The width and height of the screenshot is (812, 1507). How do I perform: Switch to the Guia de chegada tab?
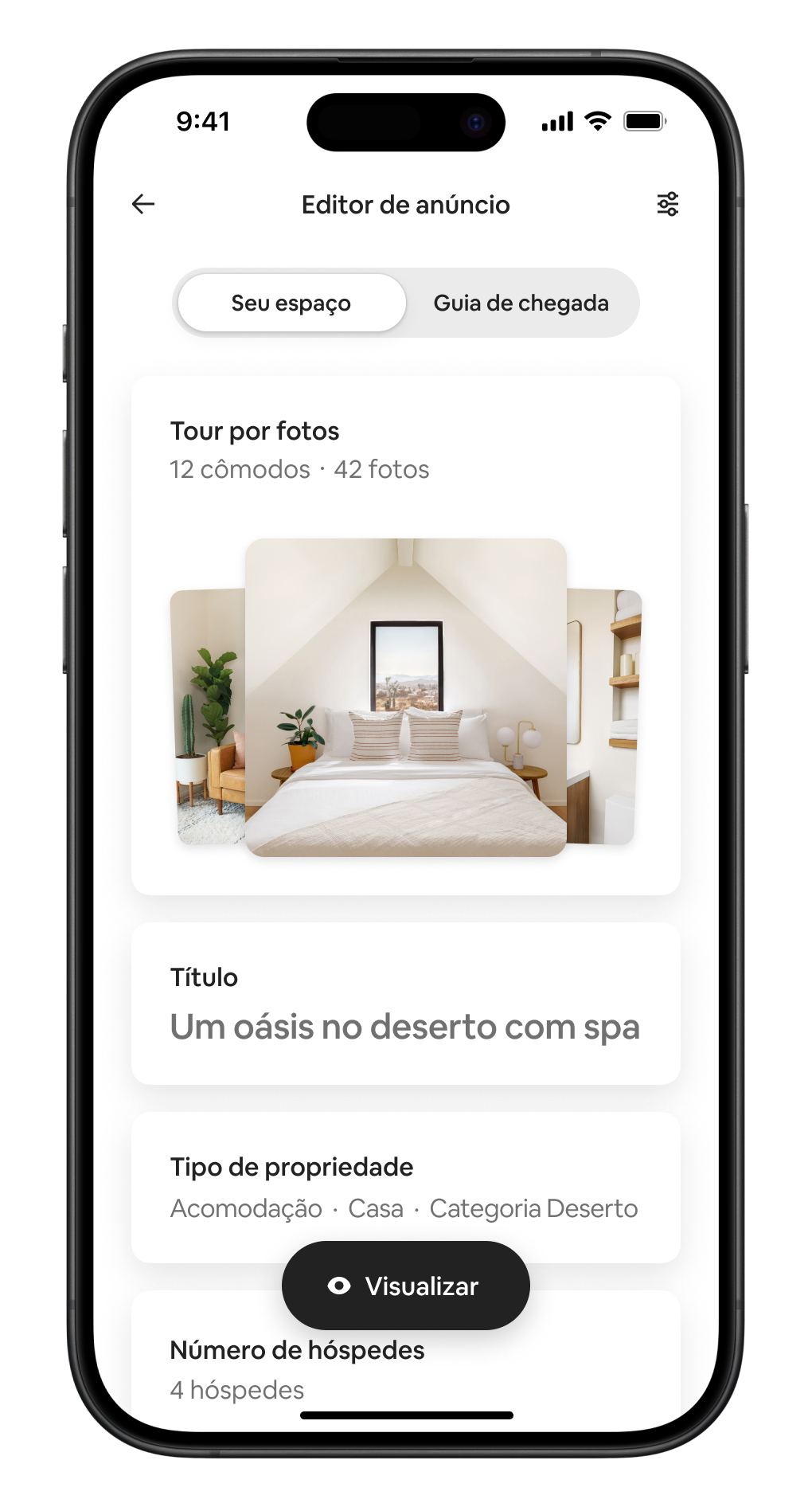(x=521, y=303)
